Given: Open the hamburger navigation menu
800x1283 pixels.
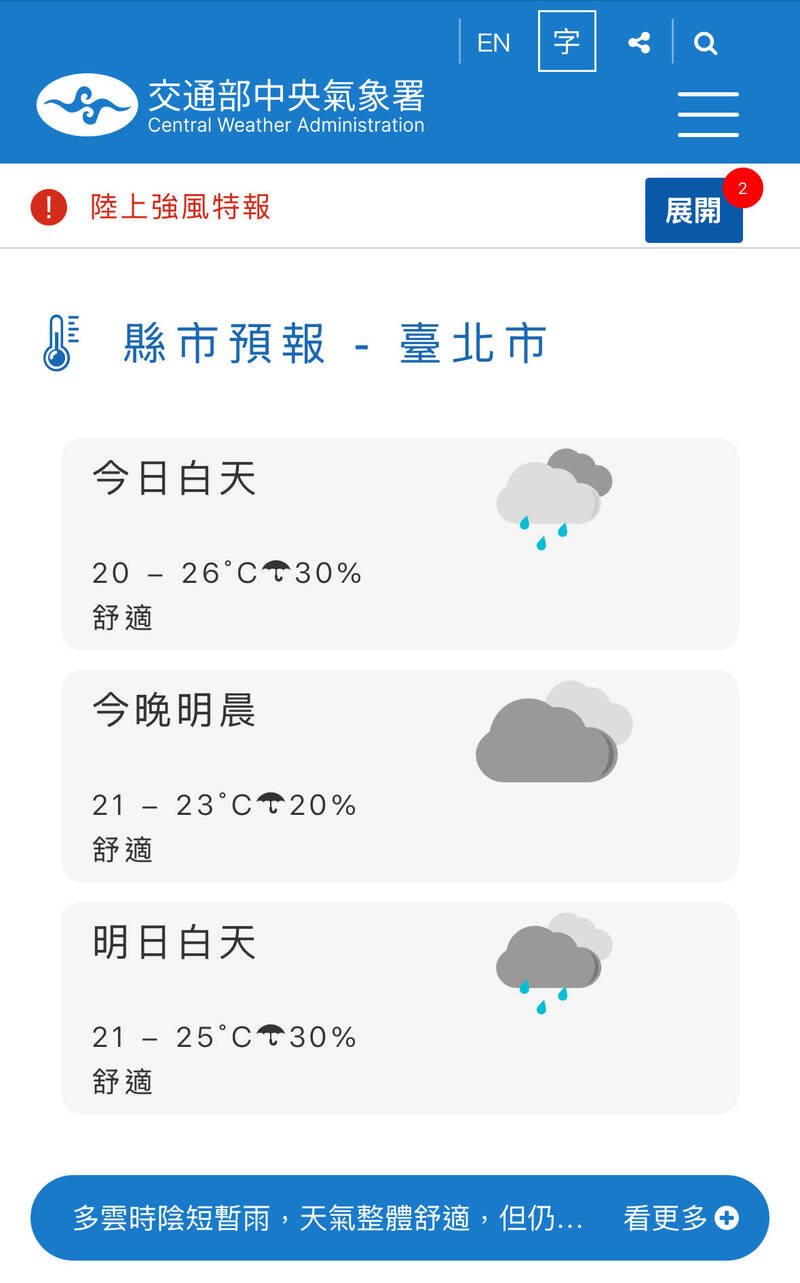Looking at the screenshot, I should pos(708,114).
